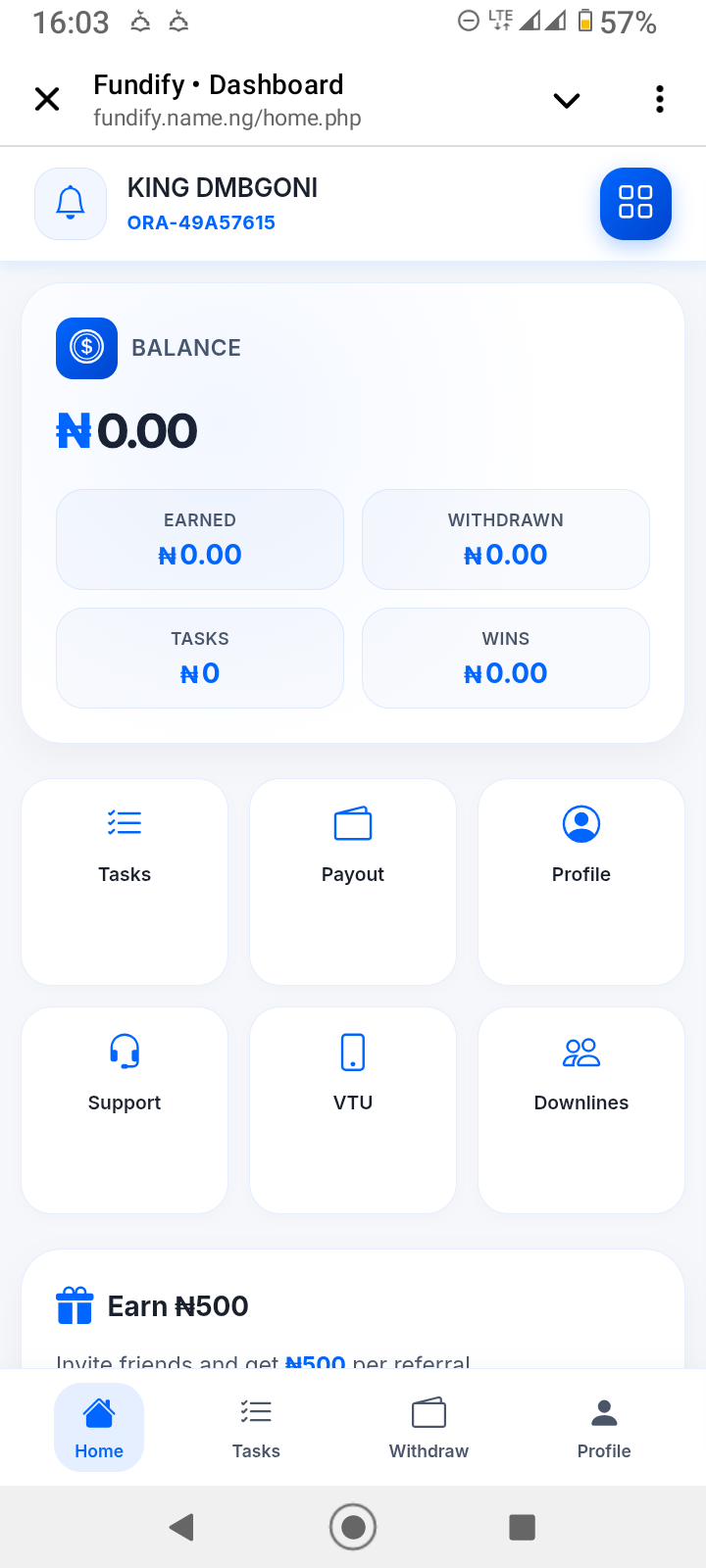Viewport: 706px width, 1568px height.
Task: Open the VTU card
Action: pos(353,1109)
